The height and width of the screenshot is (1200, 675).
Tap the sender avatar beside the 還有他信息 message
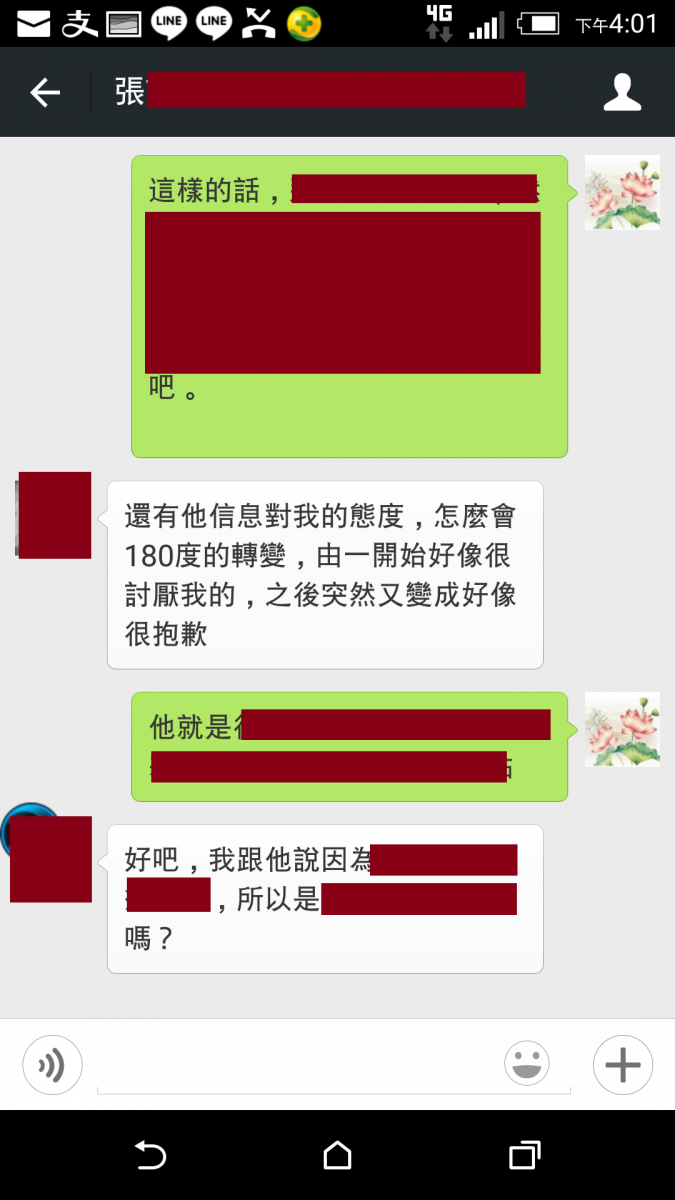(54, 515)
